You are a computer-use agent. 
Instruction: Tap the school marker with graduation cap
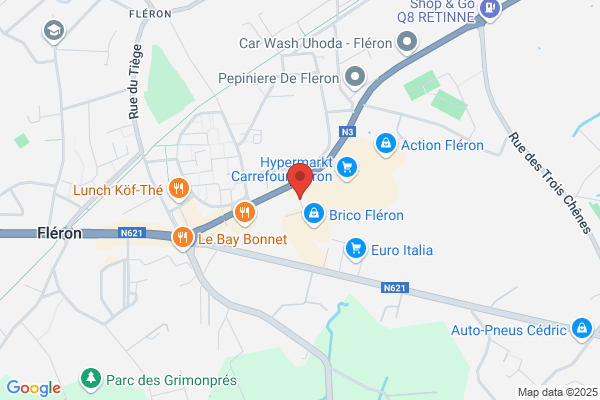pos(54,31)
